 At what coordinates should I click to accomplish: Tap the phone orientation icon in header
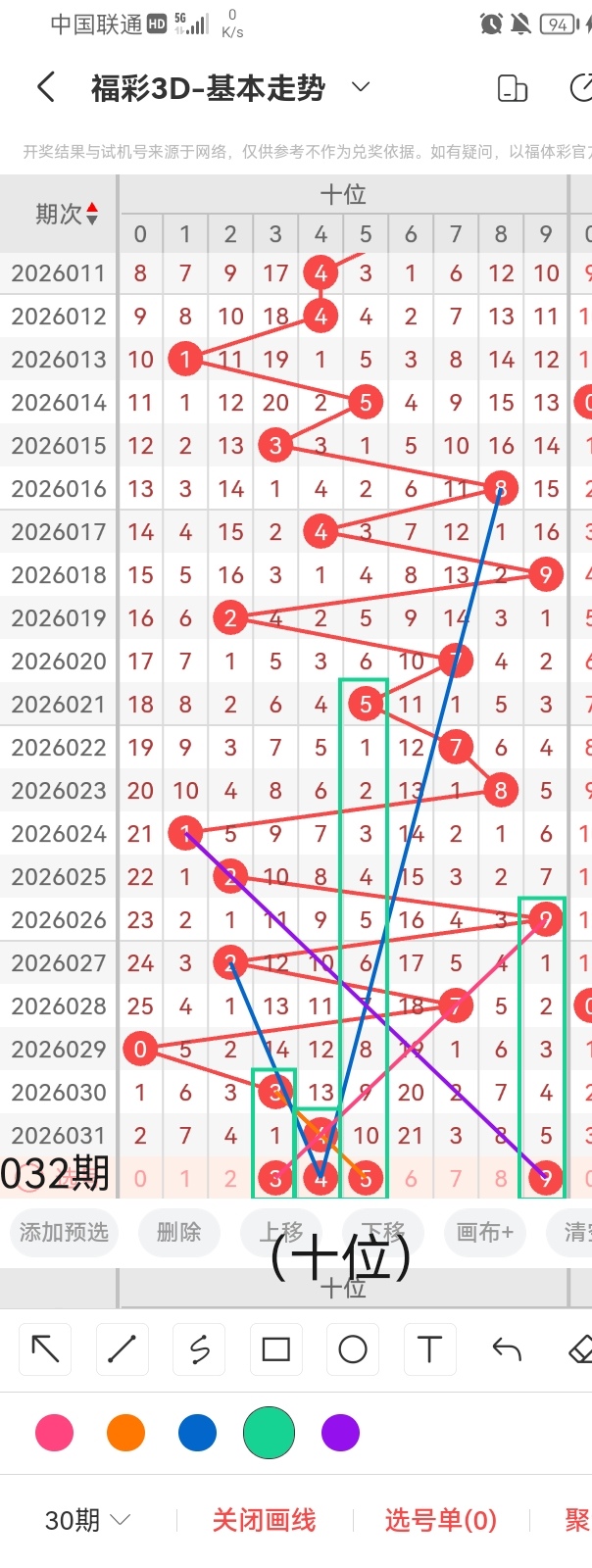(513, 88)
